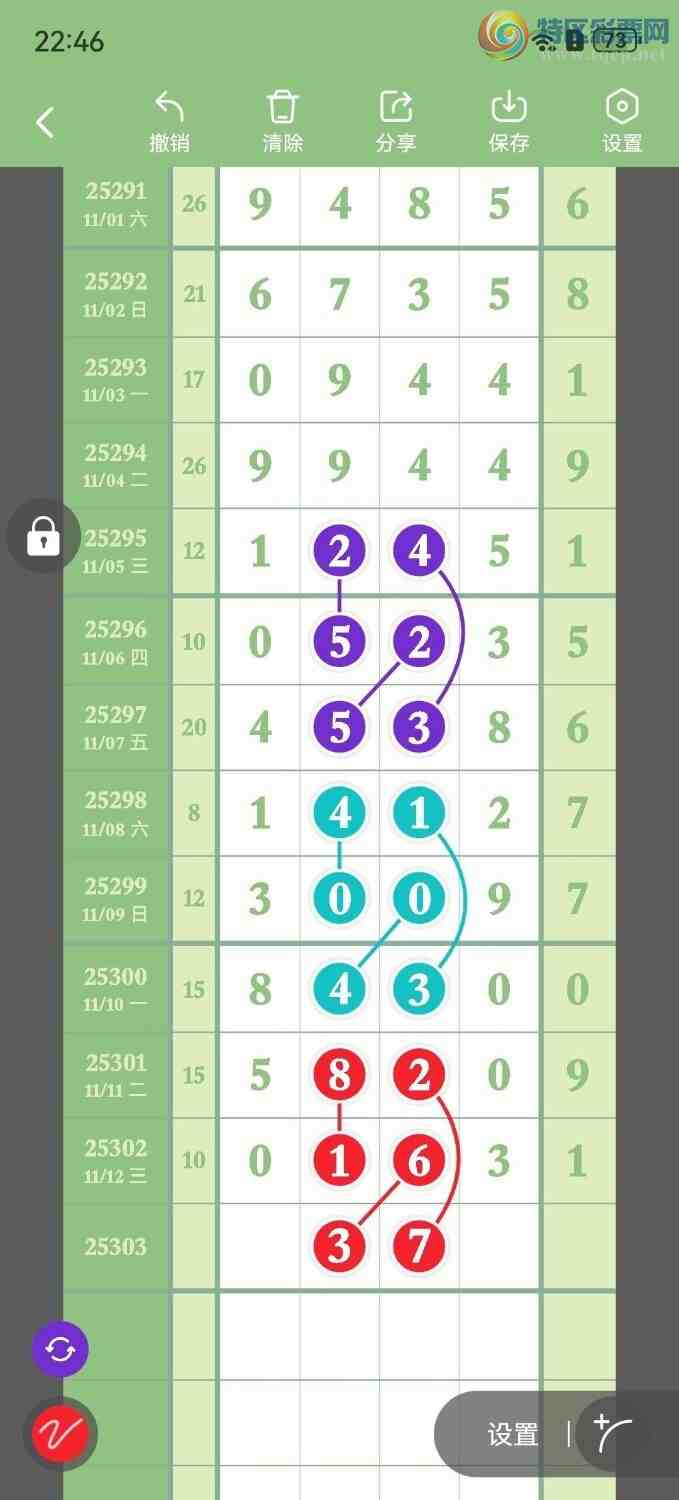
Task: Undo the last drawing with 撤销
Action: (169, 122)
